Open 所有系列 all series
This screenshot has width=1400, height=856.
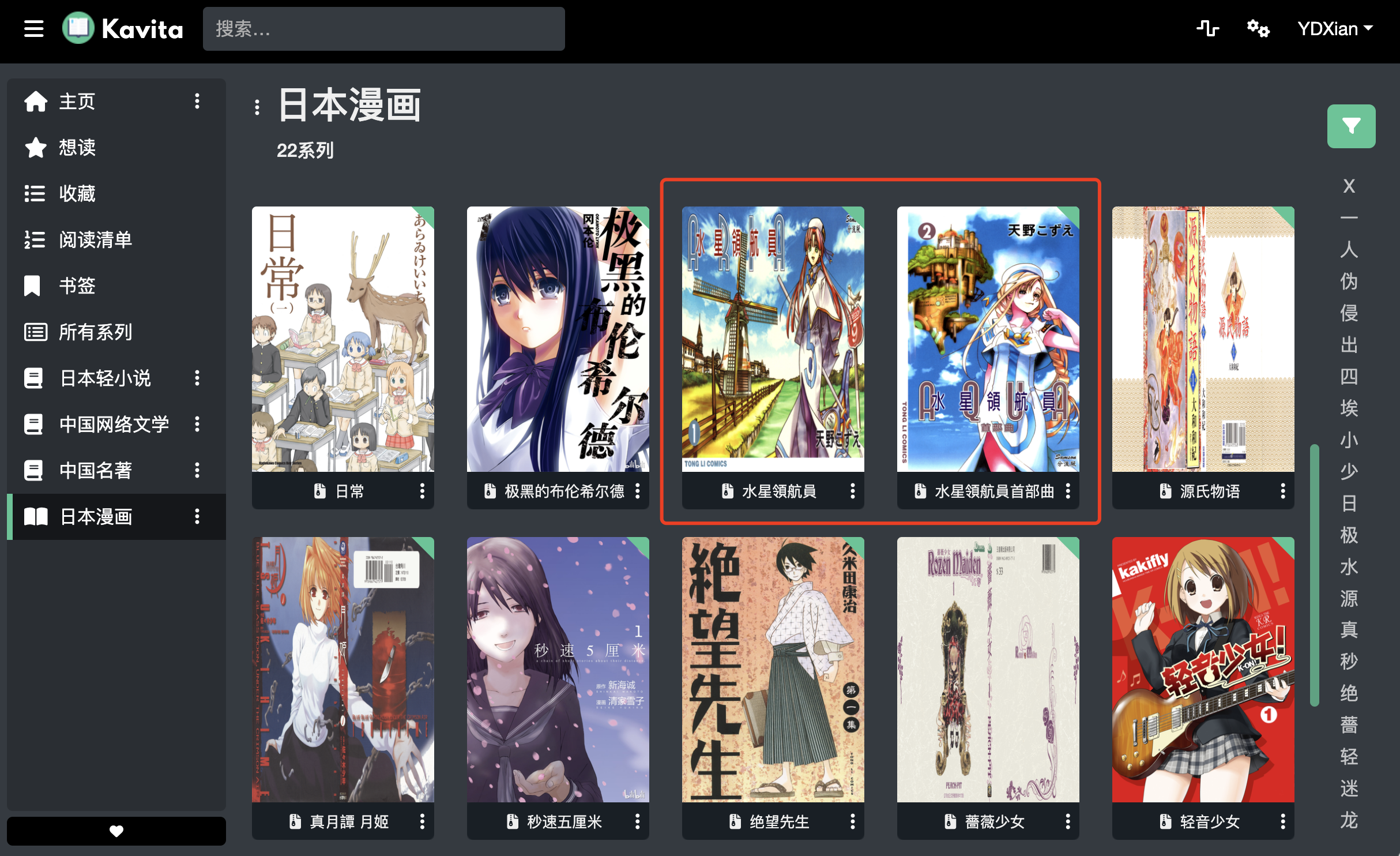tap(95, 332)
